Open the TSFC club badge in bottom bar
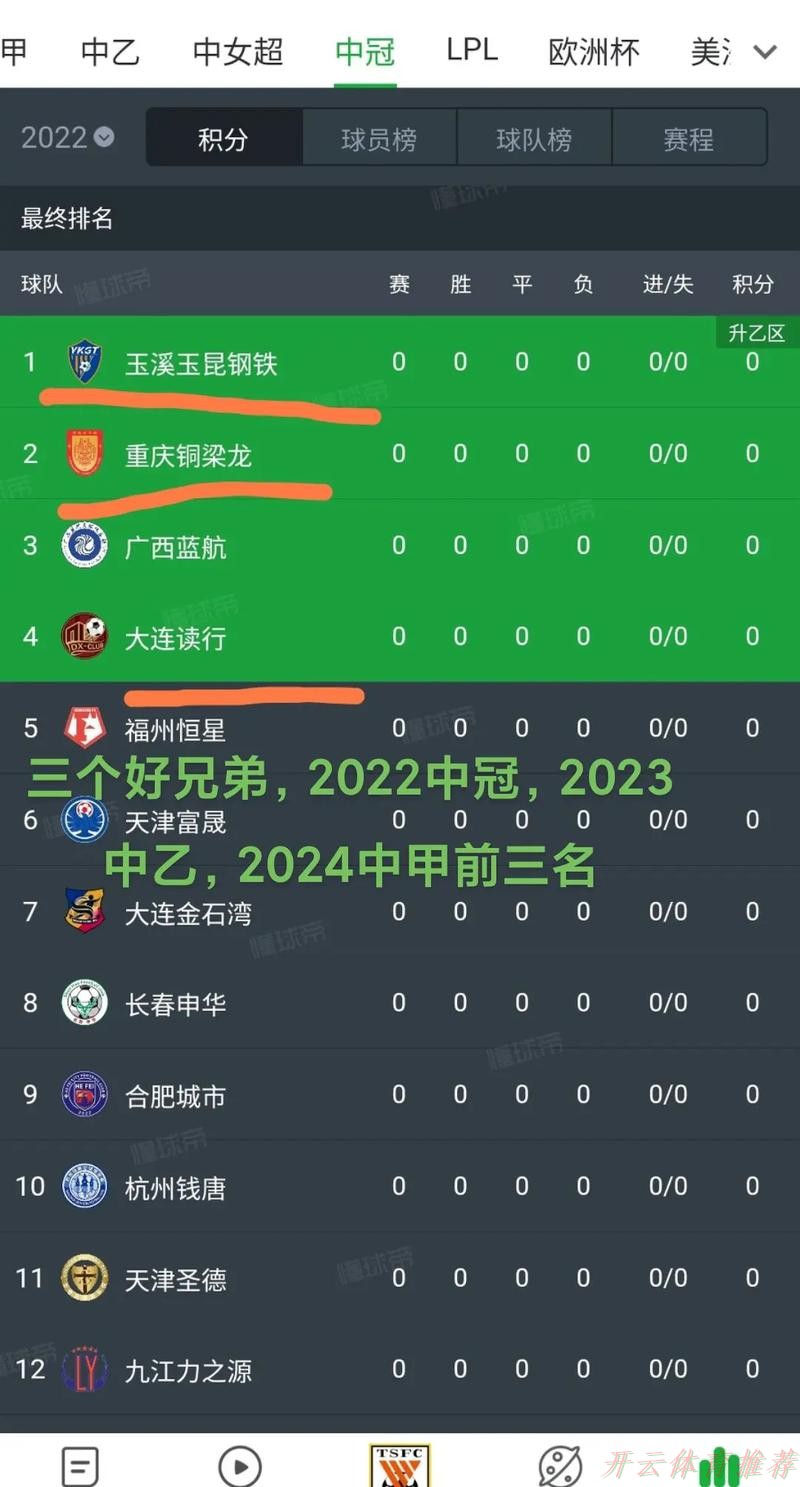Viewport: 800px width, 1487px height. coord(400,1464)
